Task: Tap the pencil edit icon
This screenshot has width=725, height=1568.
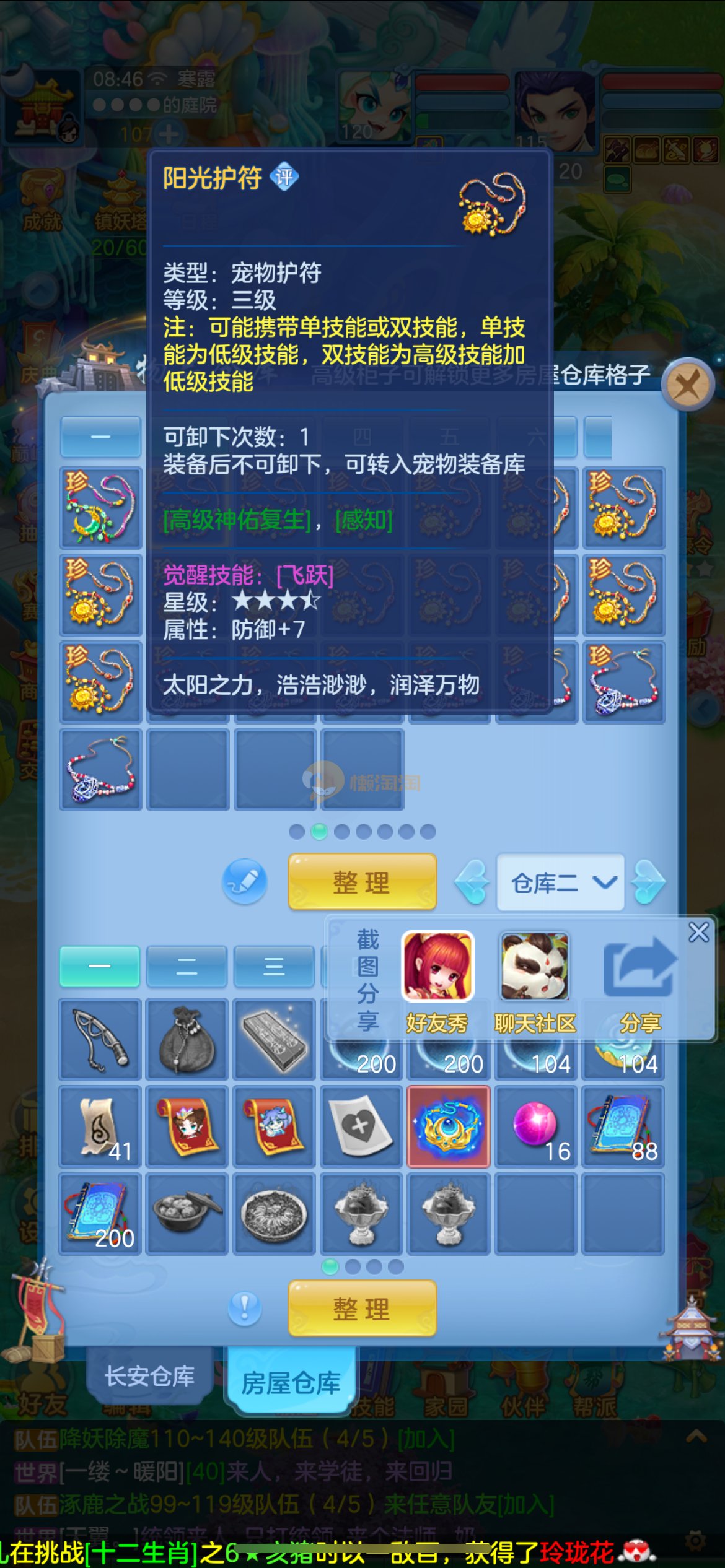Action: click(245, 882)
